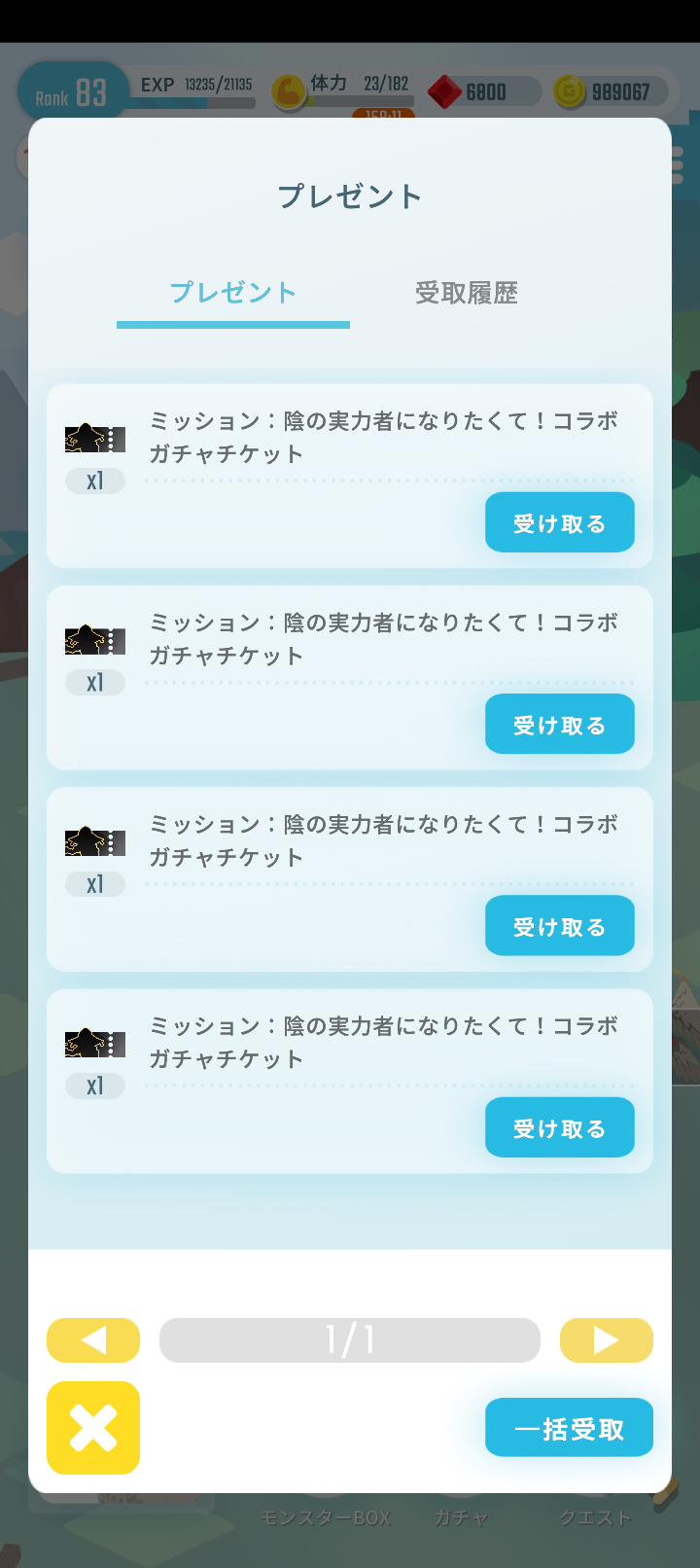
Task: Select the プレゼント tab
Action: tap(232, 293)
